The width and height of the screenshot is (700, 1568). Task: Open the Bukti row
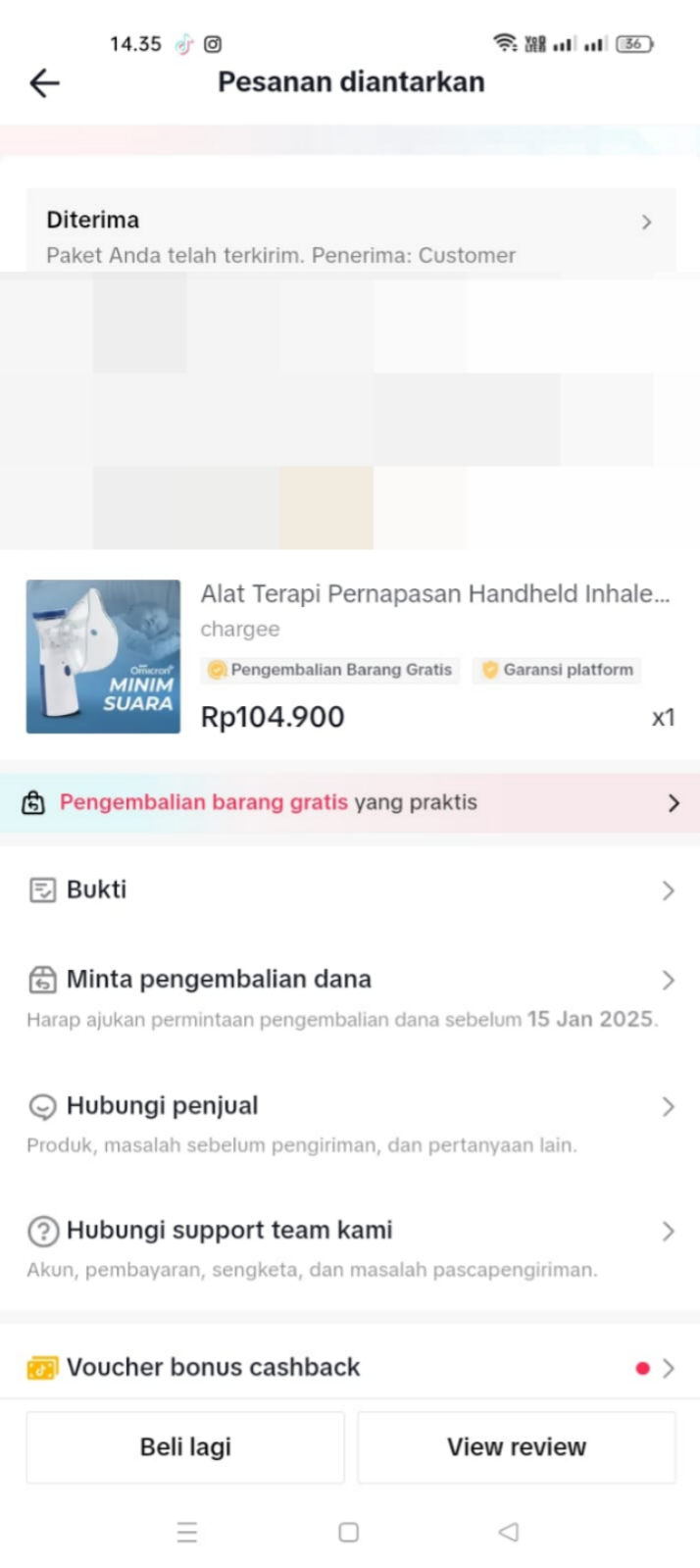tap(350, 890)
